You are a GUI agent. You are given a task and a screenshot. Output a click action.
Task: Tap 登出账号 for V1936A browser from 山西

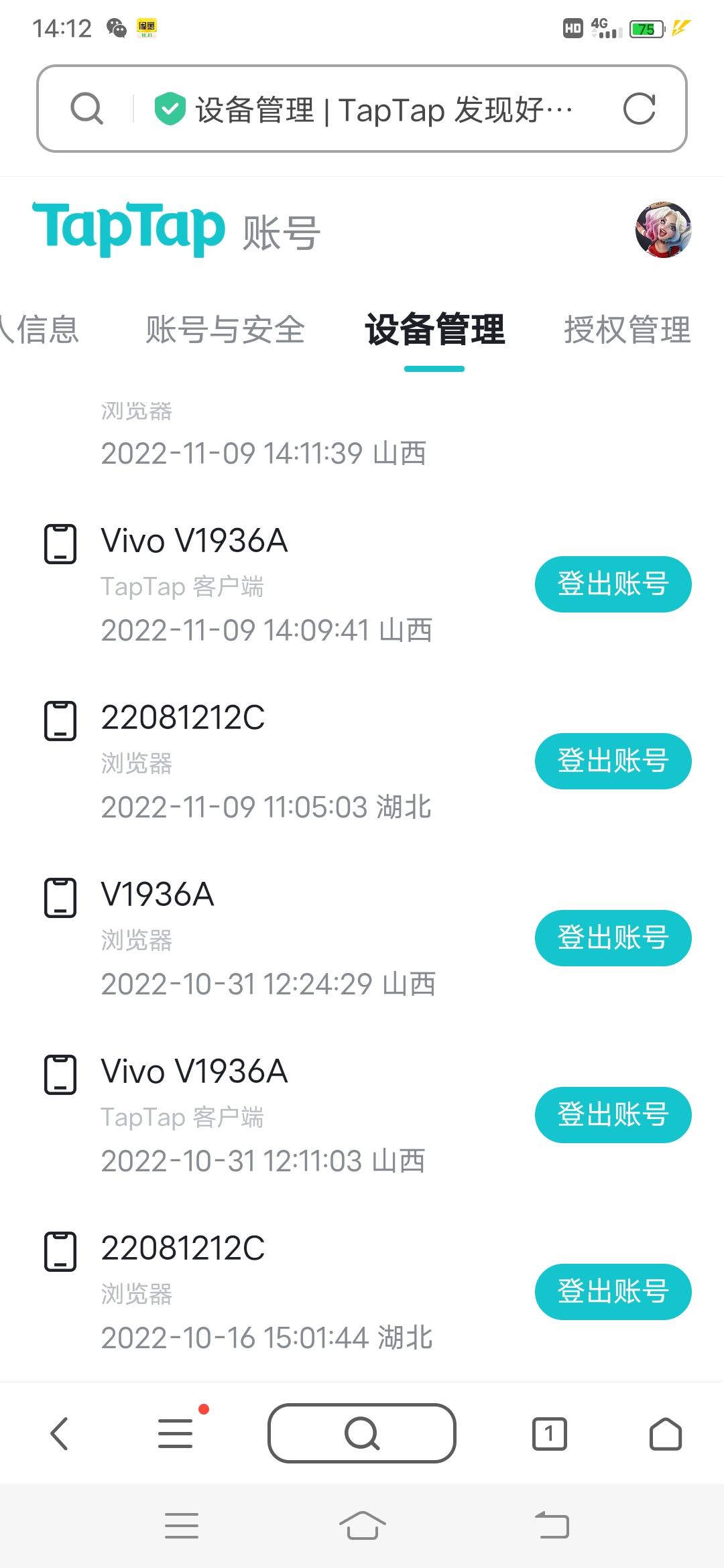(612, 938)
